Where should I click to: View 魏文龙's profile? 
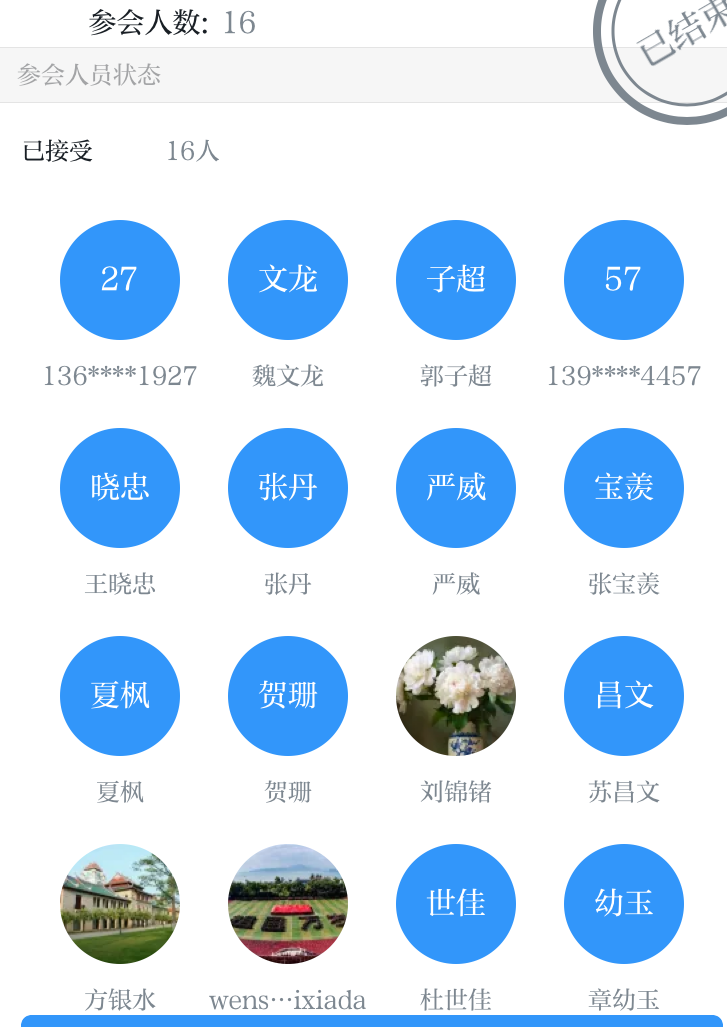(288, 280)
